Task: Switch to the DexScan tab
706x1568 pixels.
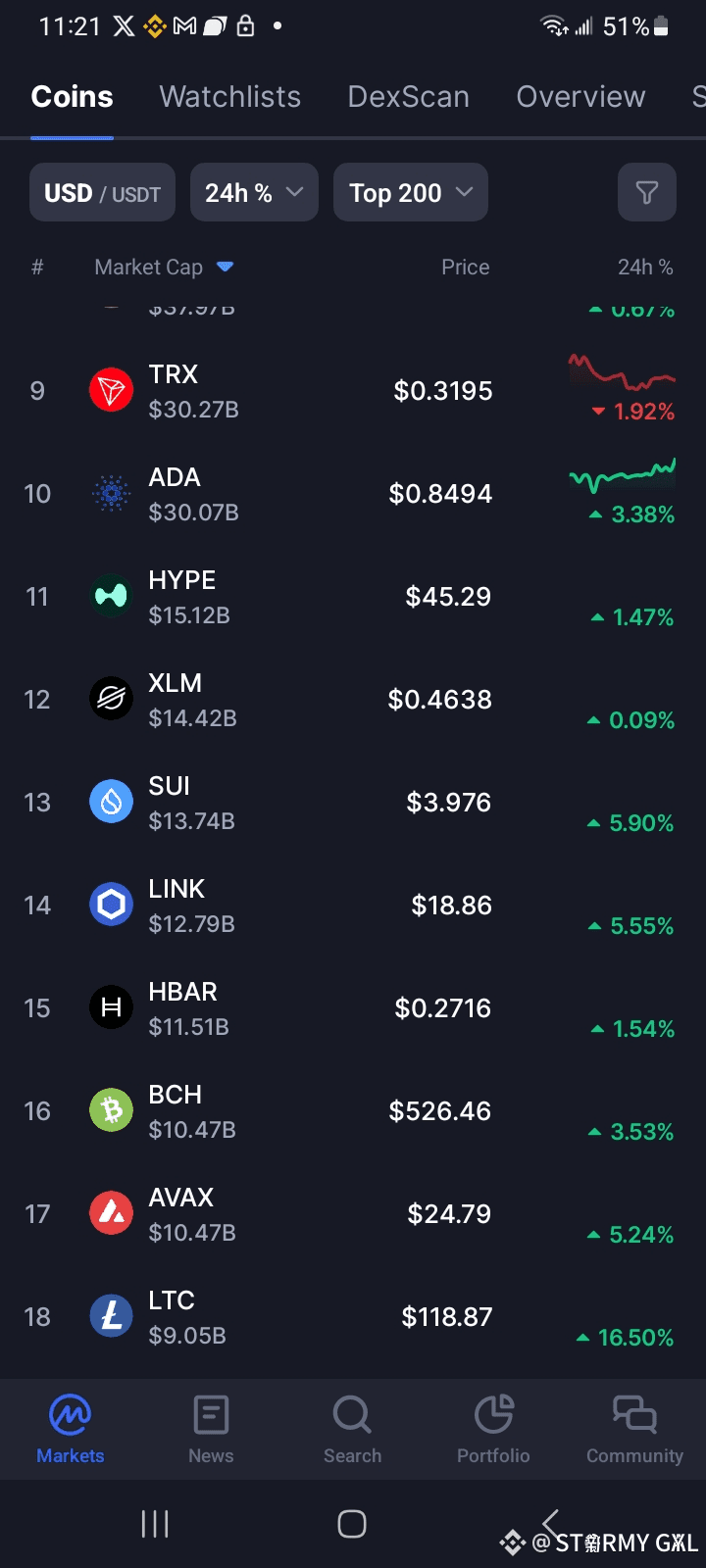Action: click(409, 97)
